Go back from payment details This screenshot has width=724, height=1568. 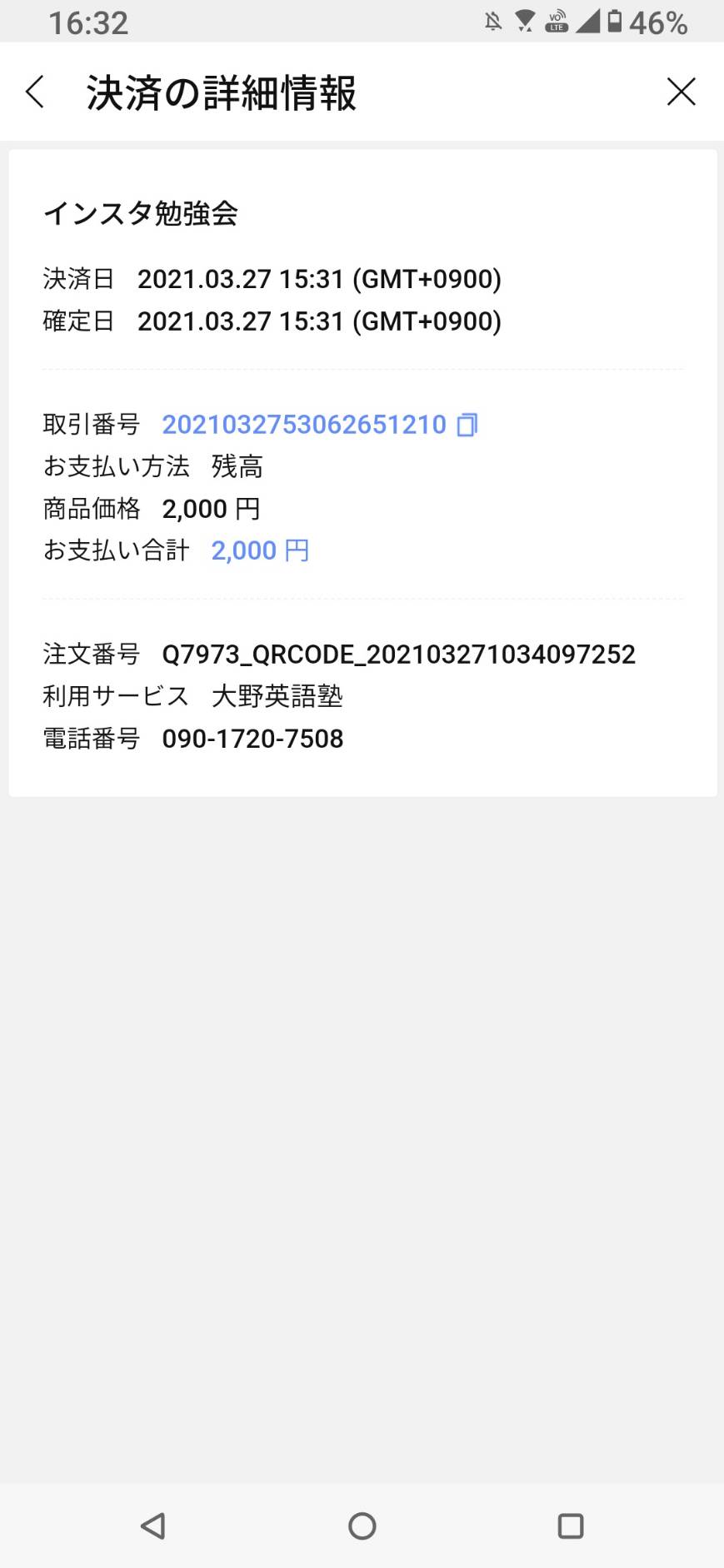(35, 92)
